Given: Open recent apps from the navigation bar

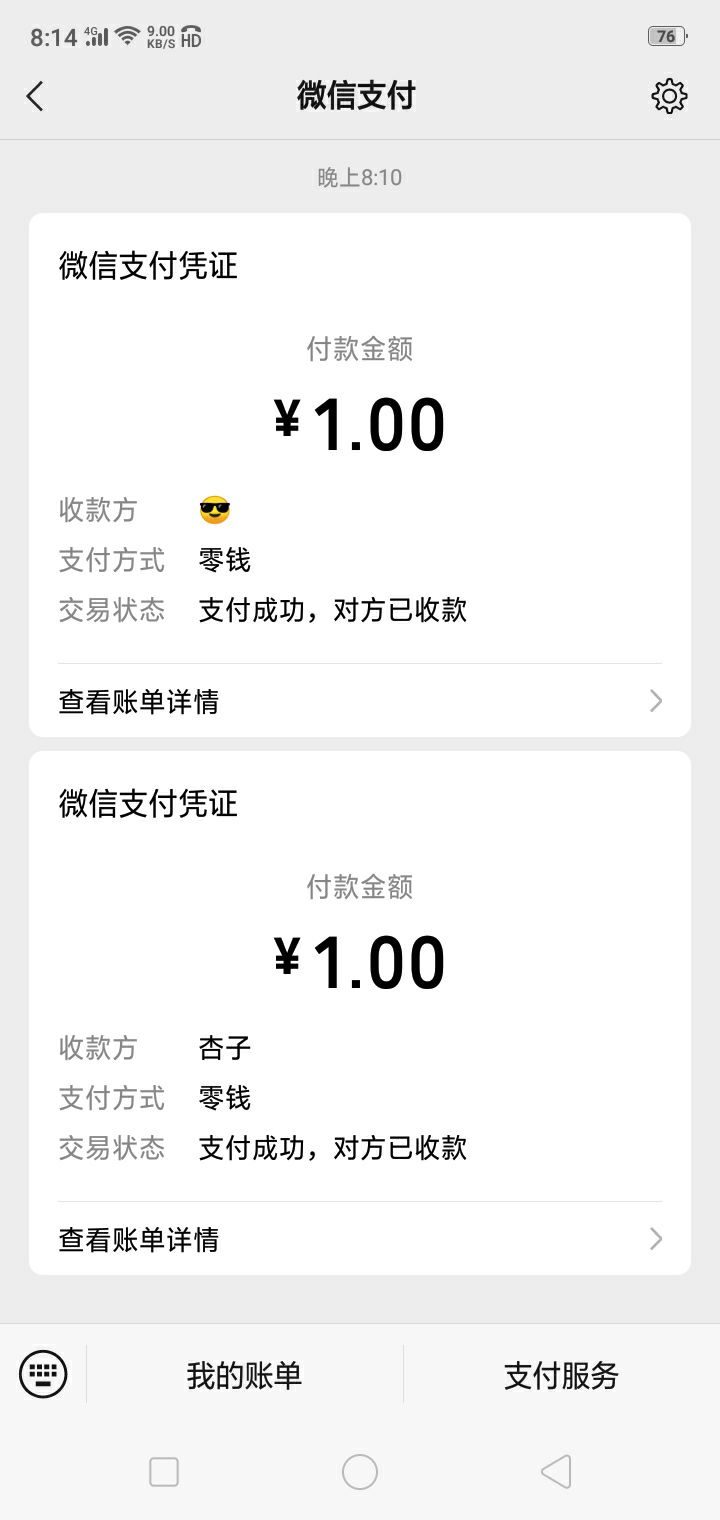Looking at the screenshot, I should point(164,1471).
